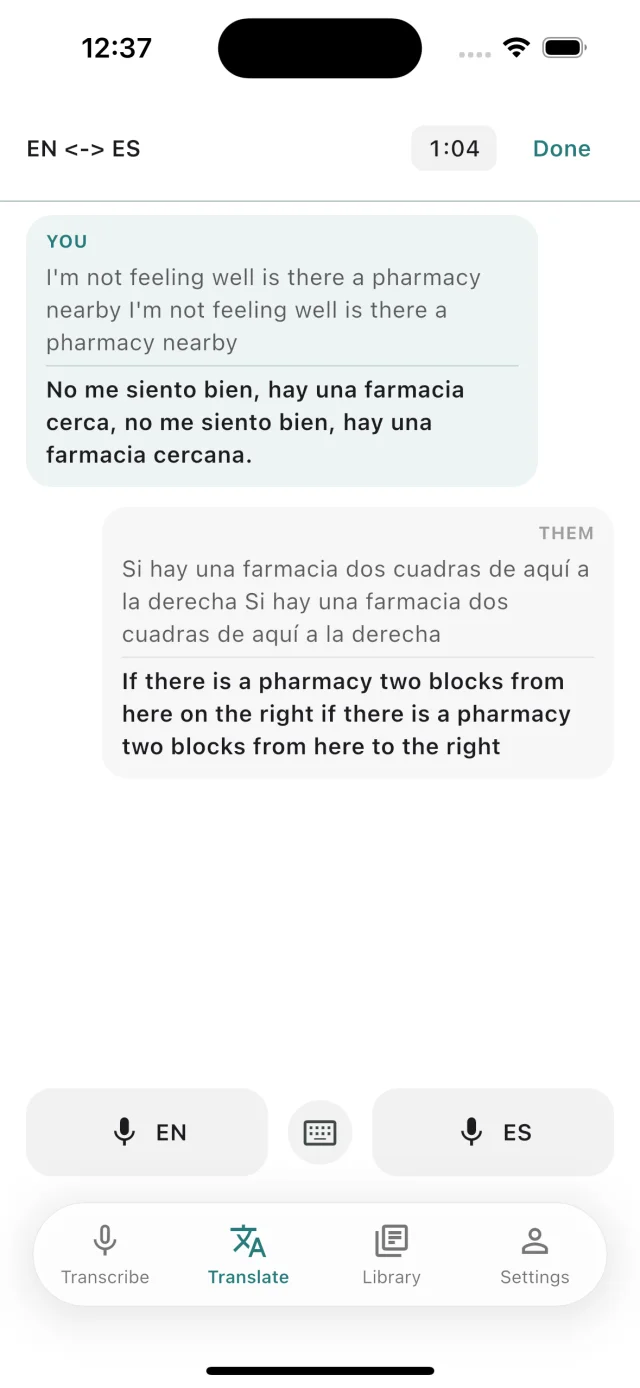Start Spanish microphone input
640x1388 pixels.
point(493,1132)
